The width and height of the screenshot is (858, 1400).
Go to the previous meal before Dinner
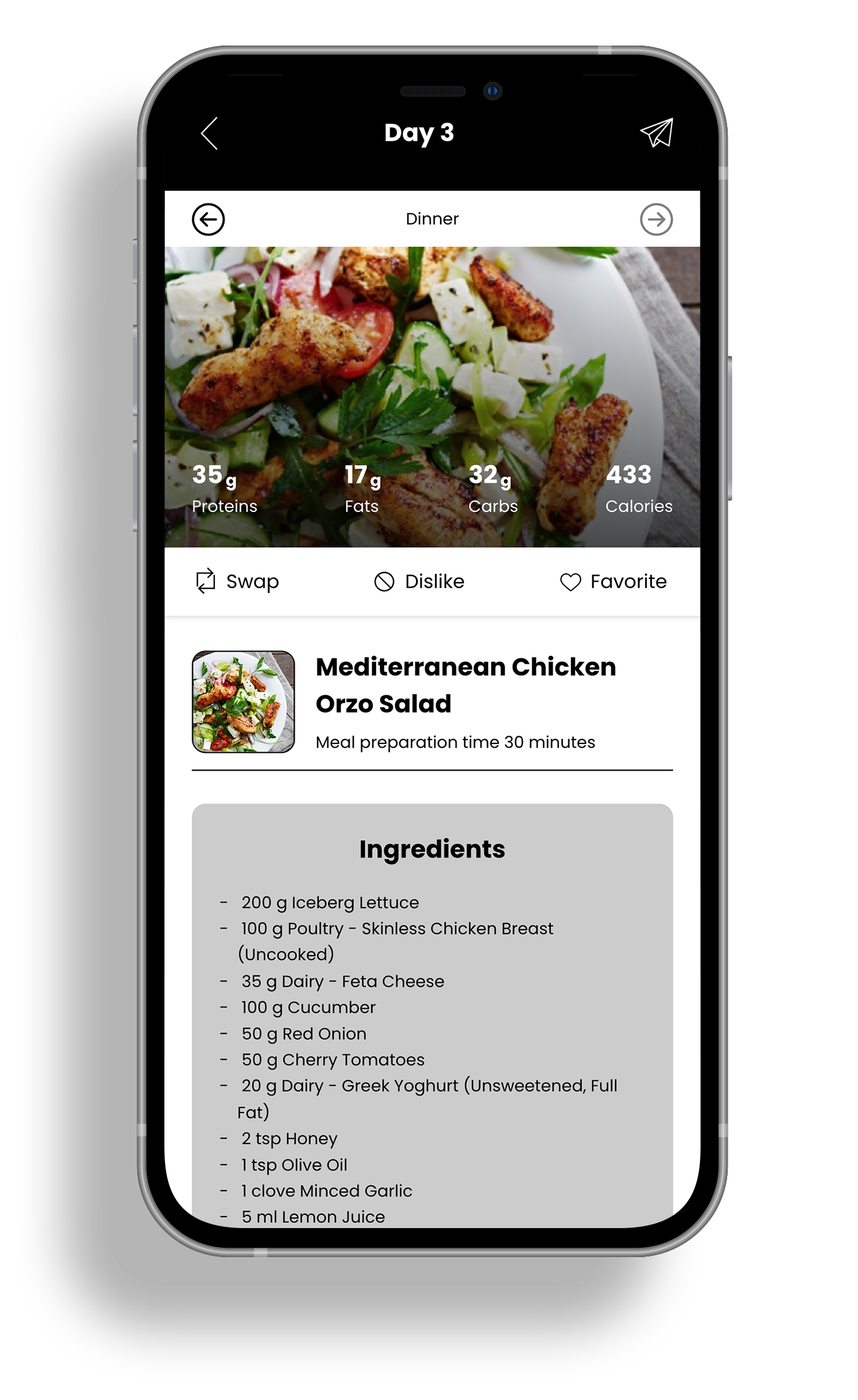pyautogui.click(x=208, y=219)
